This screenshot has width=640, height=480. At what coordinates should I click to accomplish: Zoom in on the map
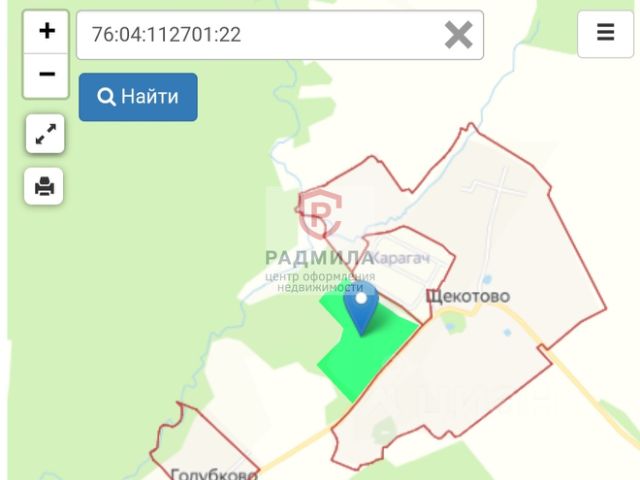tap(46, 31)
